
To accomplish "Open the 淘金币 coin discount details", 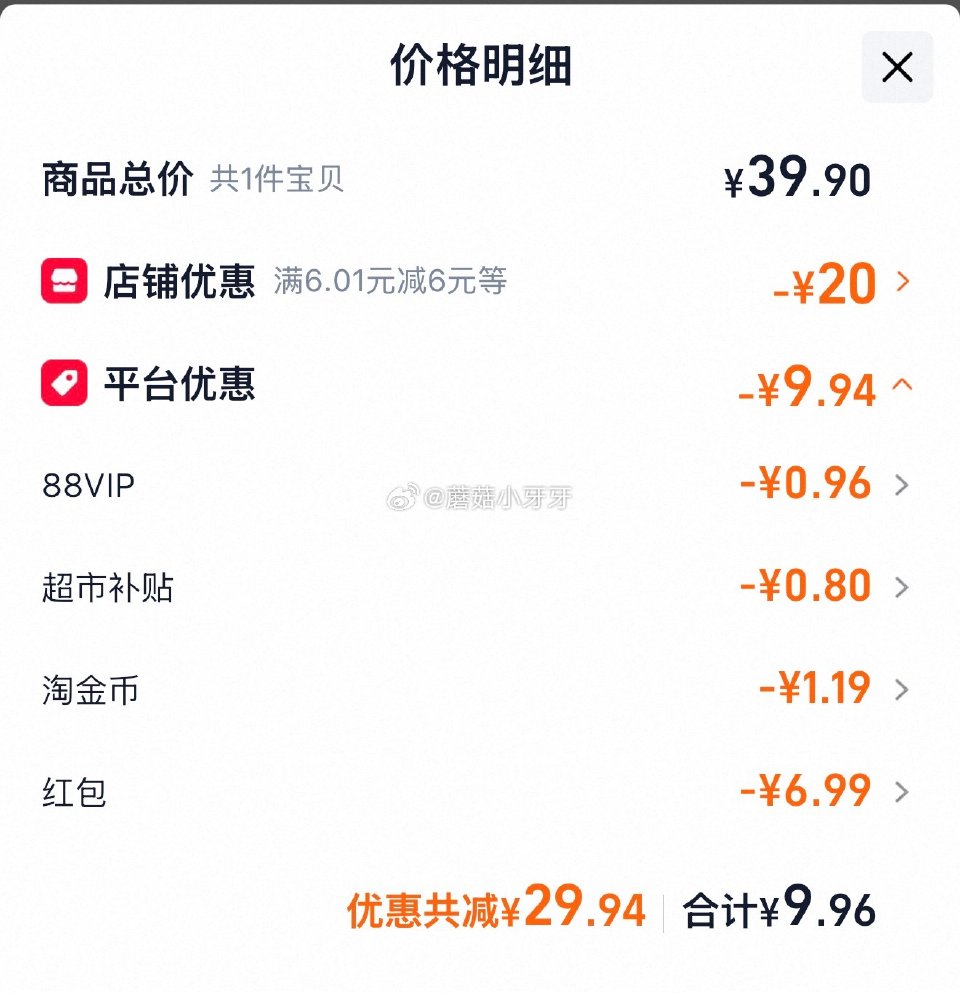I will pyautogui.click(x=903, y=690).
